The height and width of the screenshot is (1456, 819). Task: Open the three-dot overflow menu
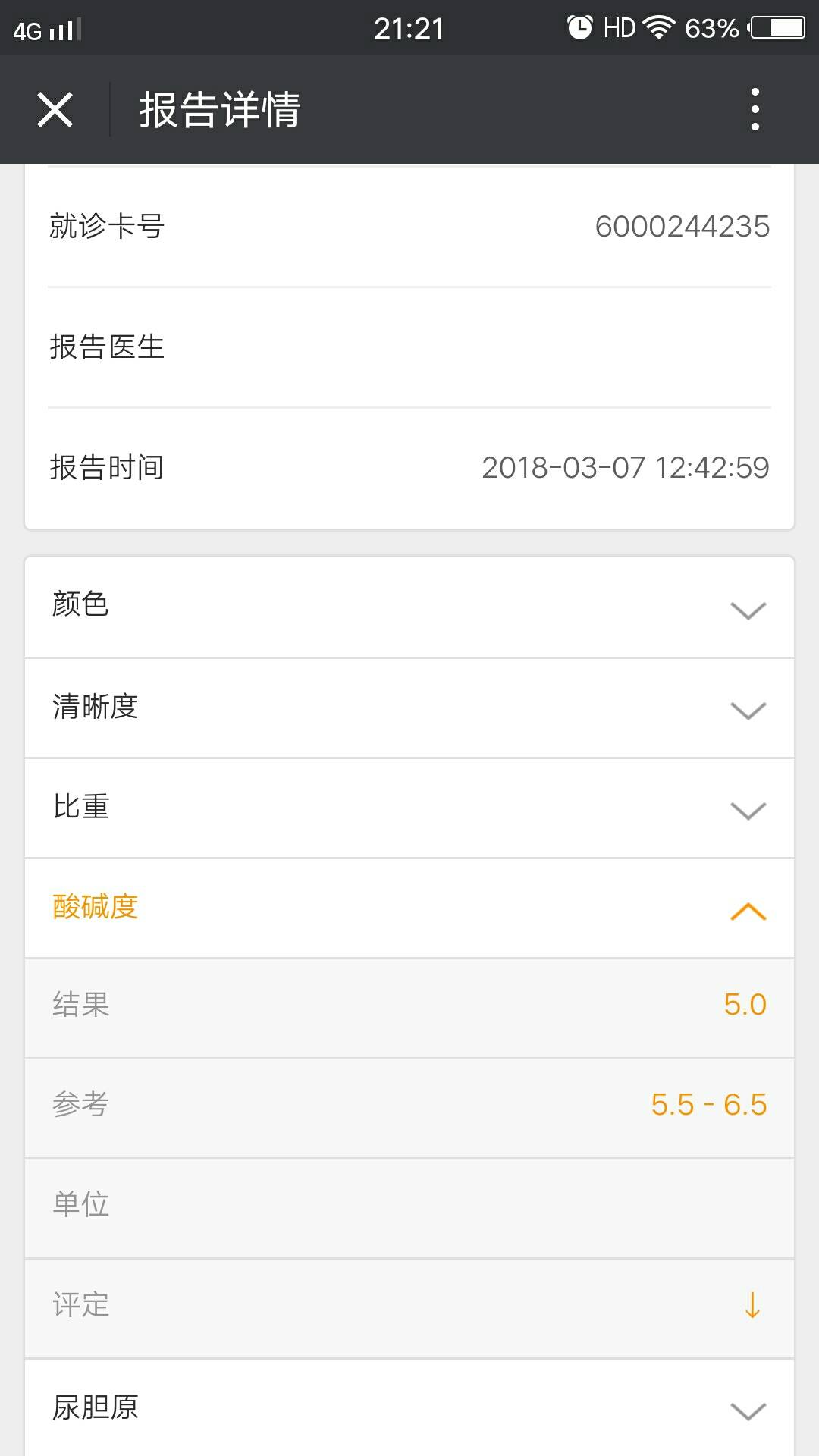pyautogui.click(x=754, y=109)
